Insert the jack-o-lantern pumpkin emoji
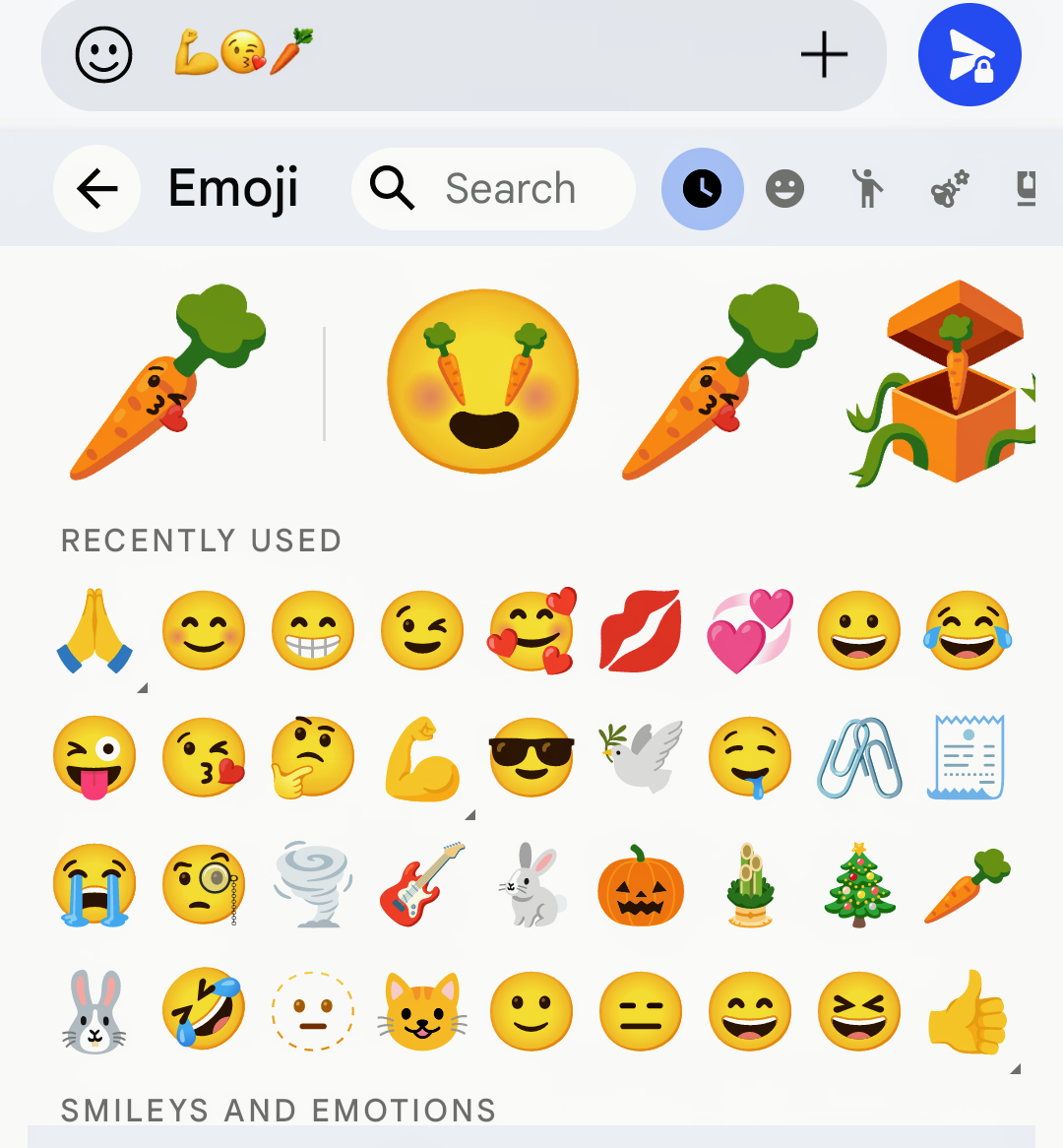The image size is (1063, 1148). click(640, 885)
